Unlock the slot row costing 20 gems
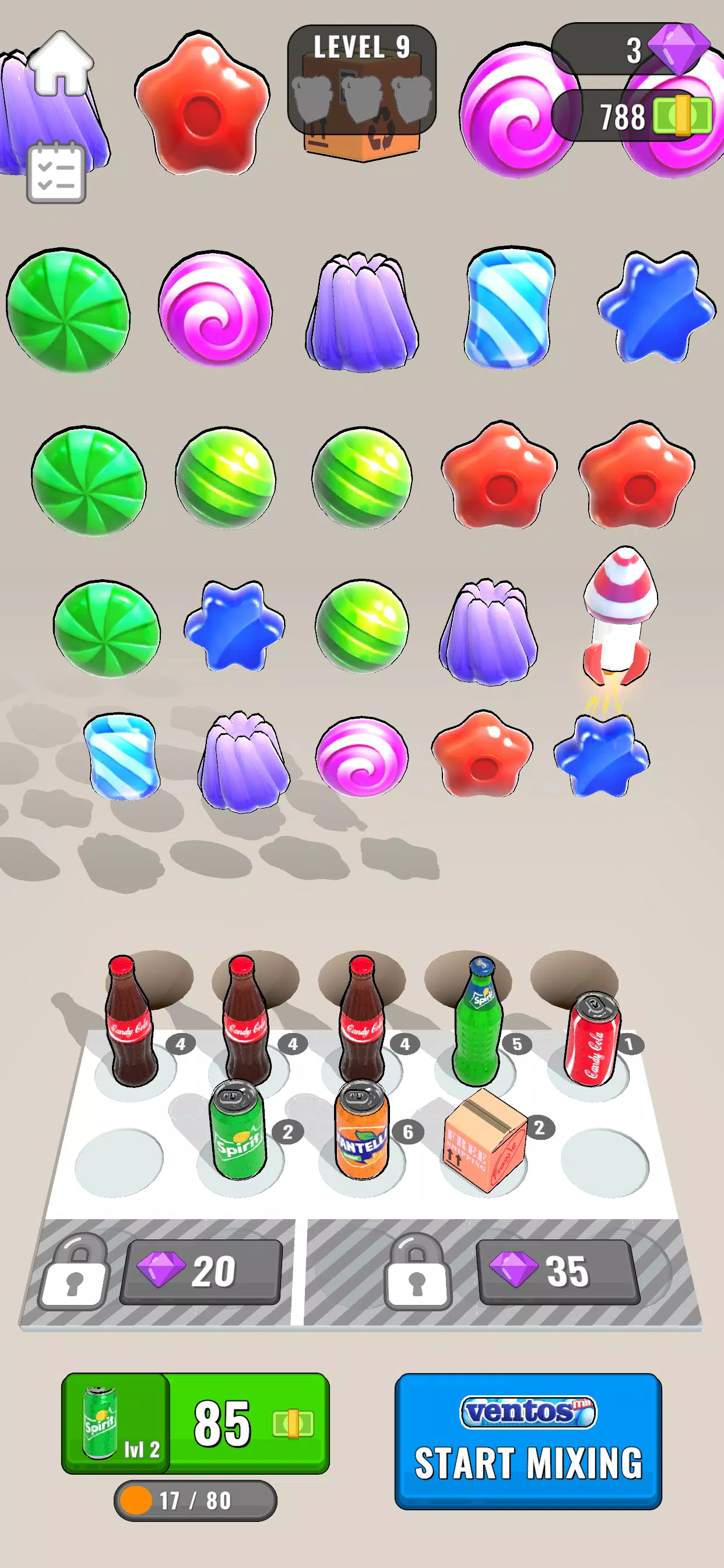 (x=201, y=1272)
